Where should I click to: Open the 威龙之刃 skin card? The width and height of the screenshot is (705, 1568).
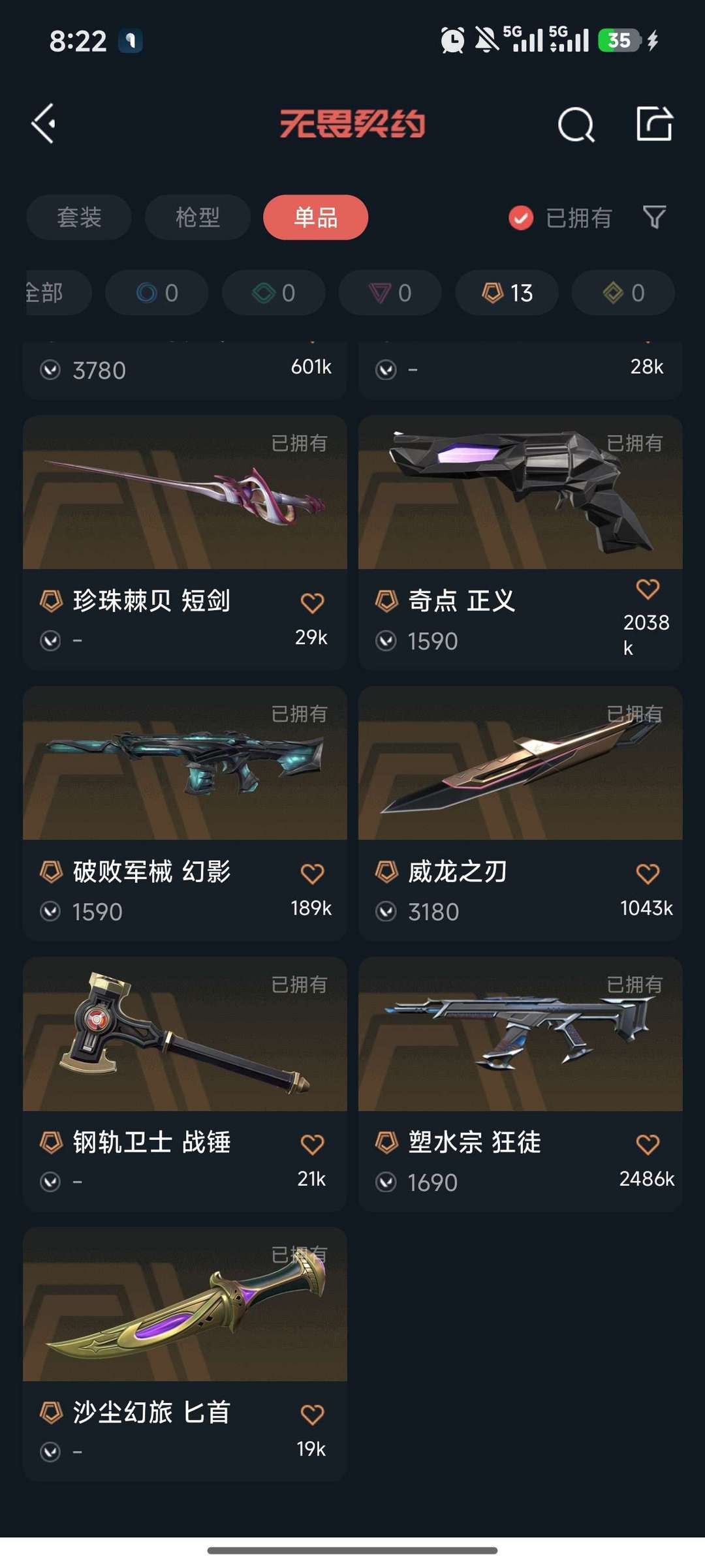(520, 813)
